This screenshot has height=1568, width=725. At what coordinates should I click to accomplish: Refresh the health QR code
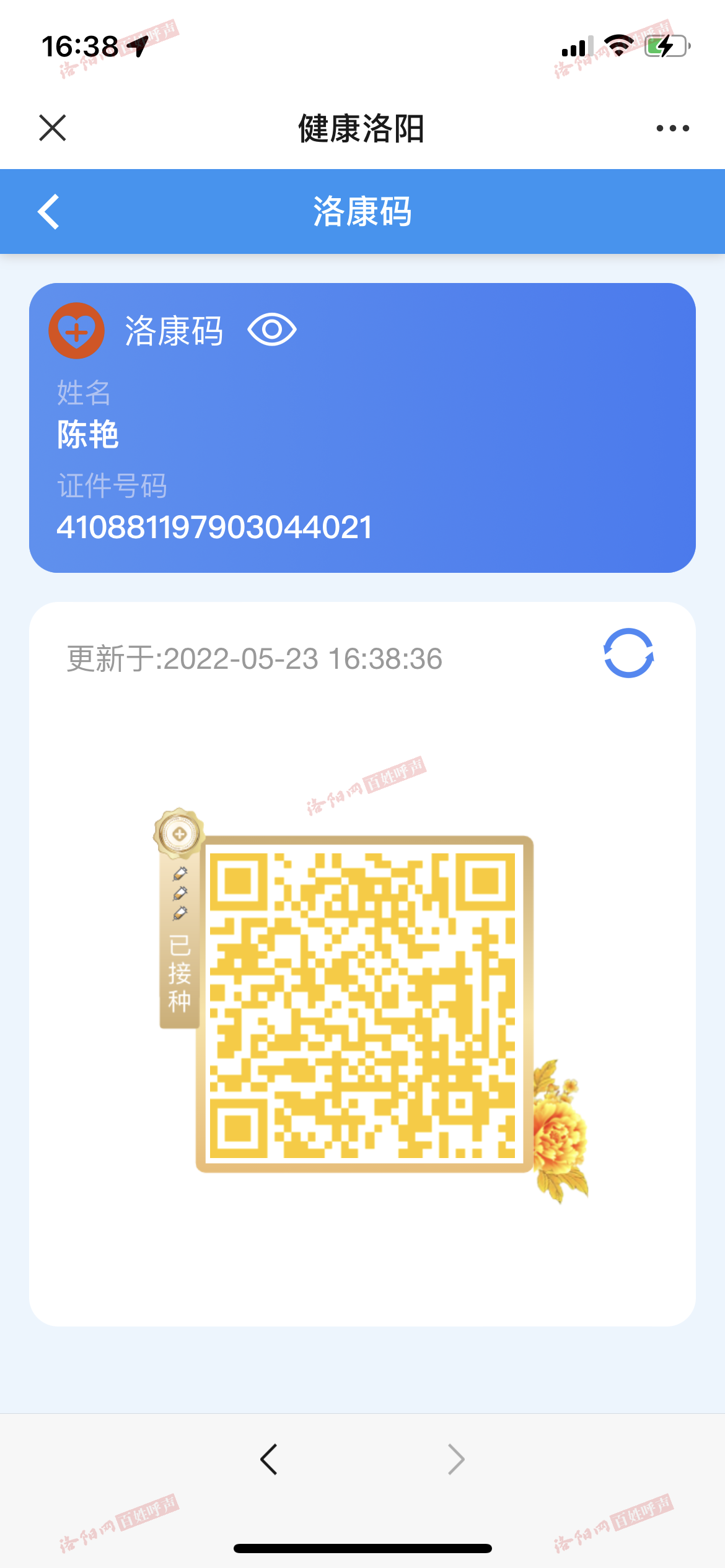(x=628, y=653)
